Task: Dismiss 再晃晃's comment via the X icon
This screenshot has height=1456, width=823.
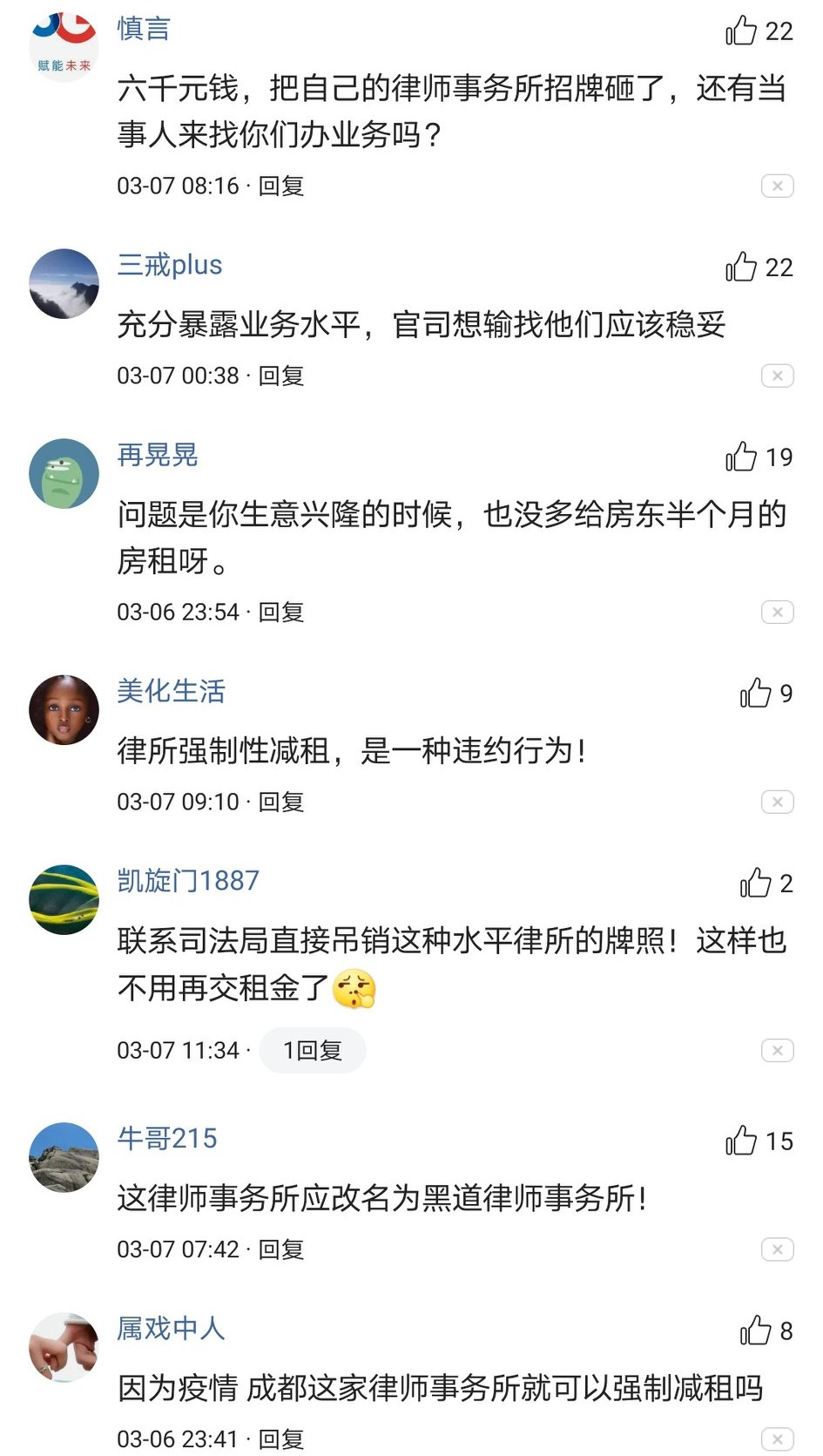Action: pos(776,612)
